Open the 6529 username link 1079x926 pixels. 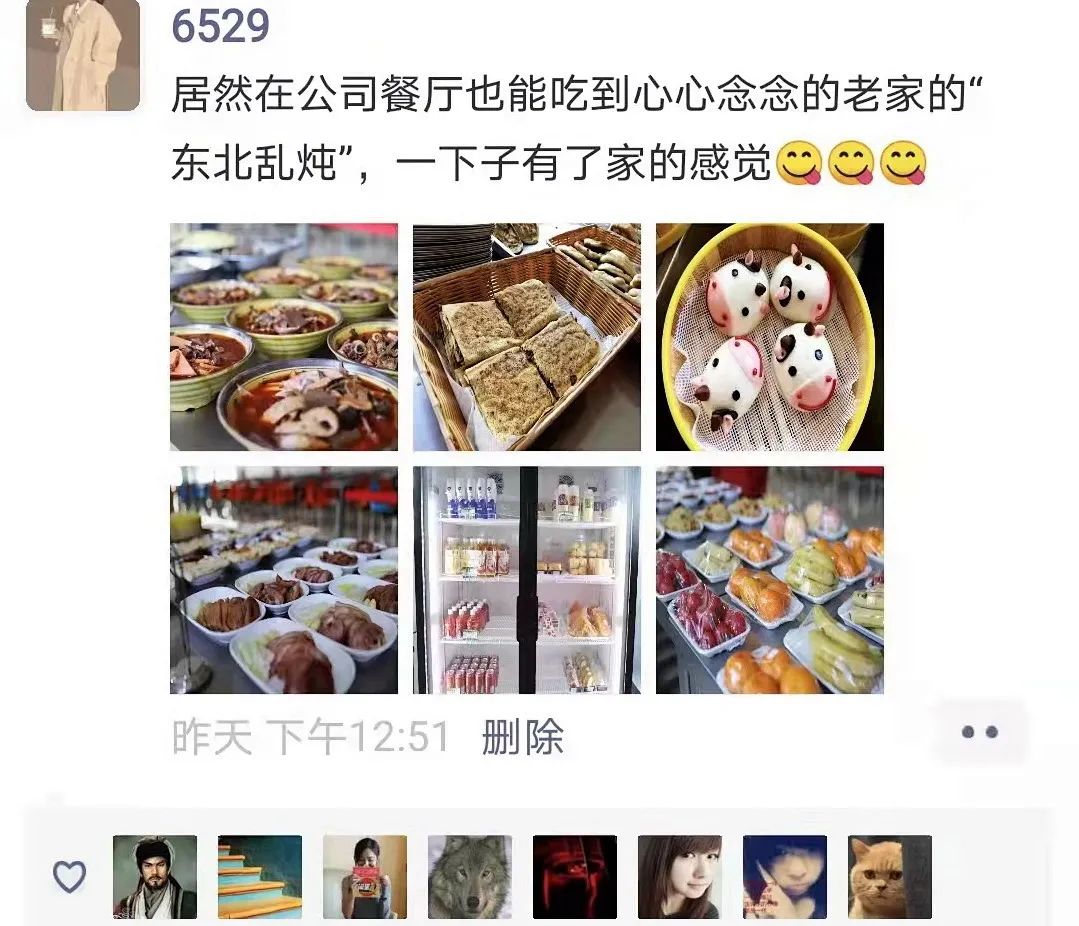pyautogui.click(x=220, y=27)
